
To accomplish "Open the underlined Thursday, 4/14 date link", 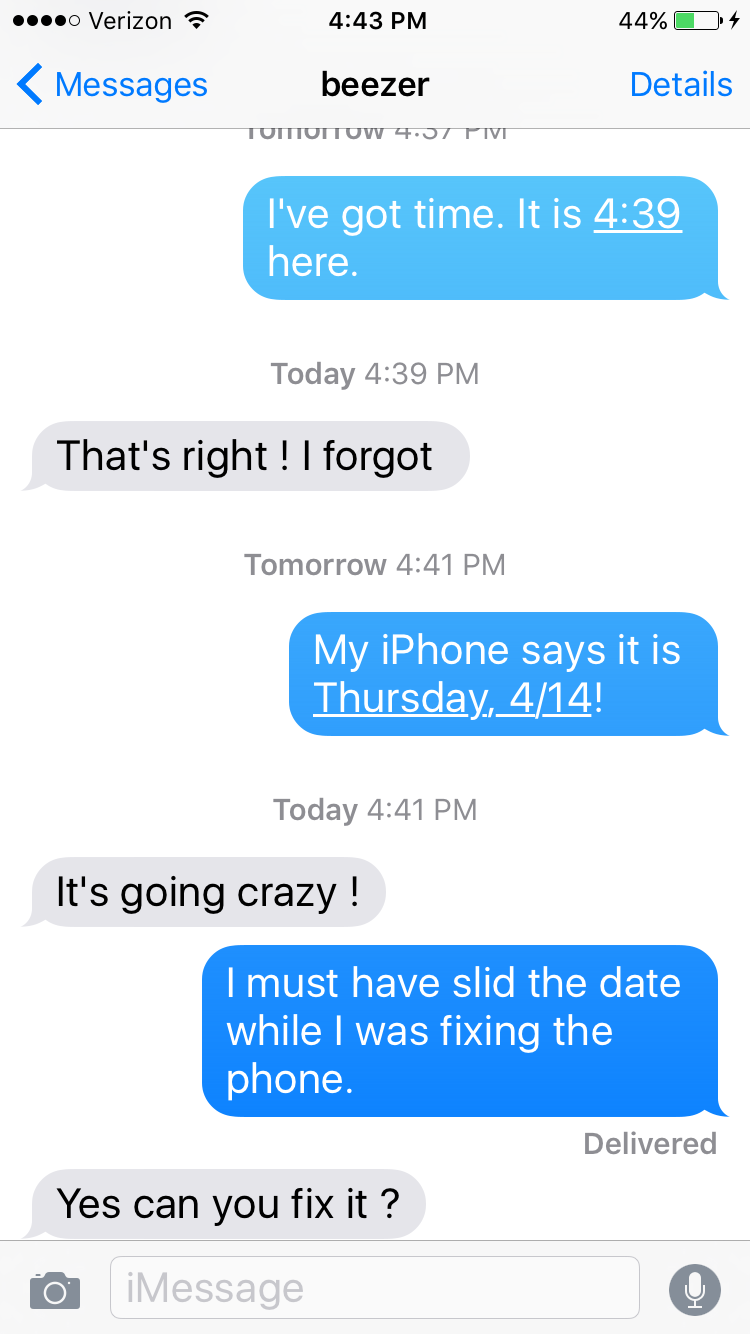I will point(453,698).
